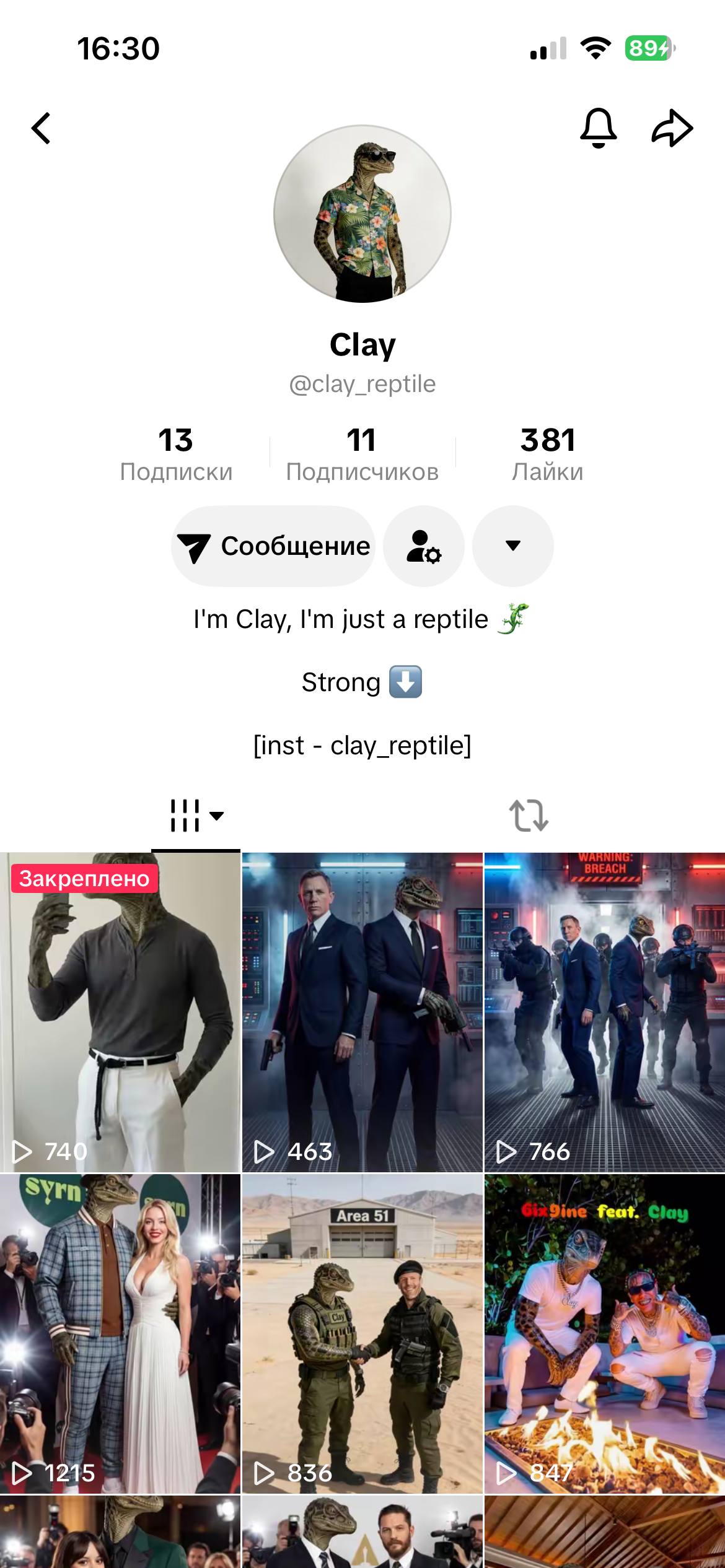Tap the Сообщение button
Screen dimensions: 725x1568
(x=273, y=546)
